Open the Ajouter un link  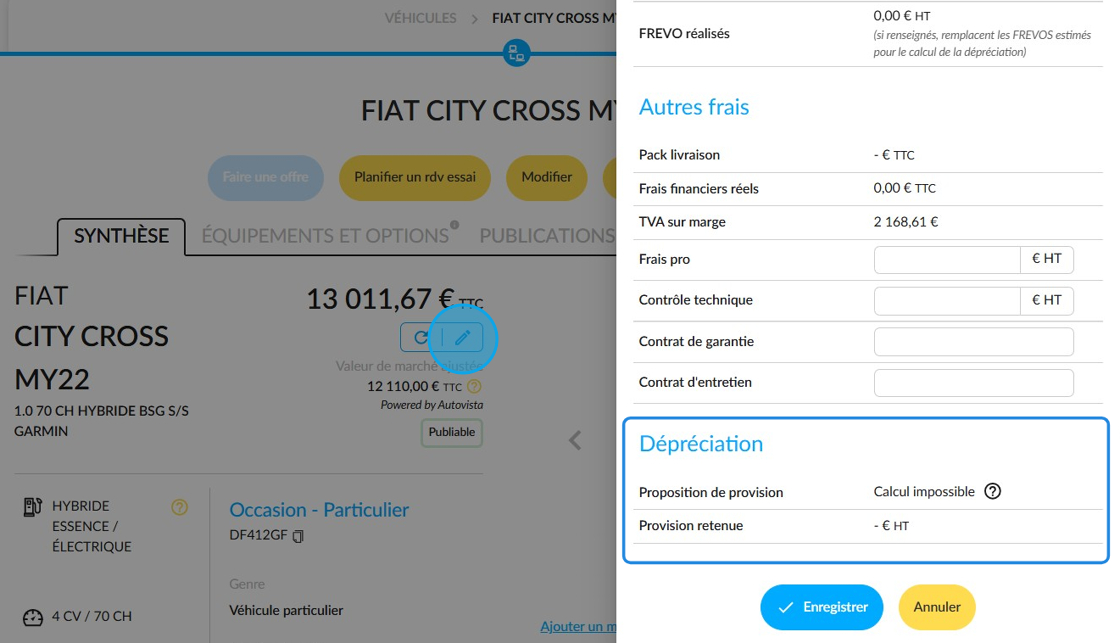point(578,627)
